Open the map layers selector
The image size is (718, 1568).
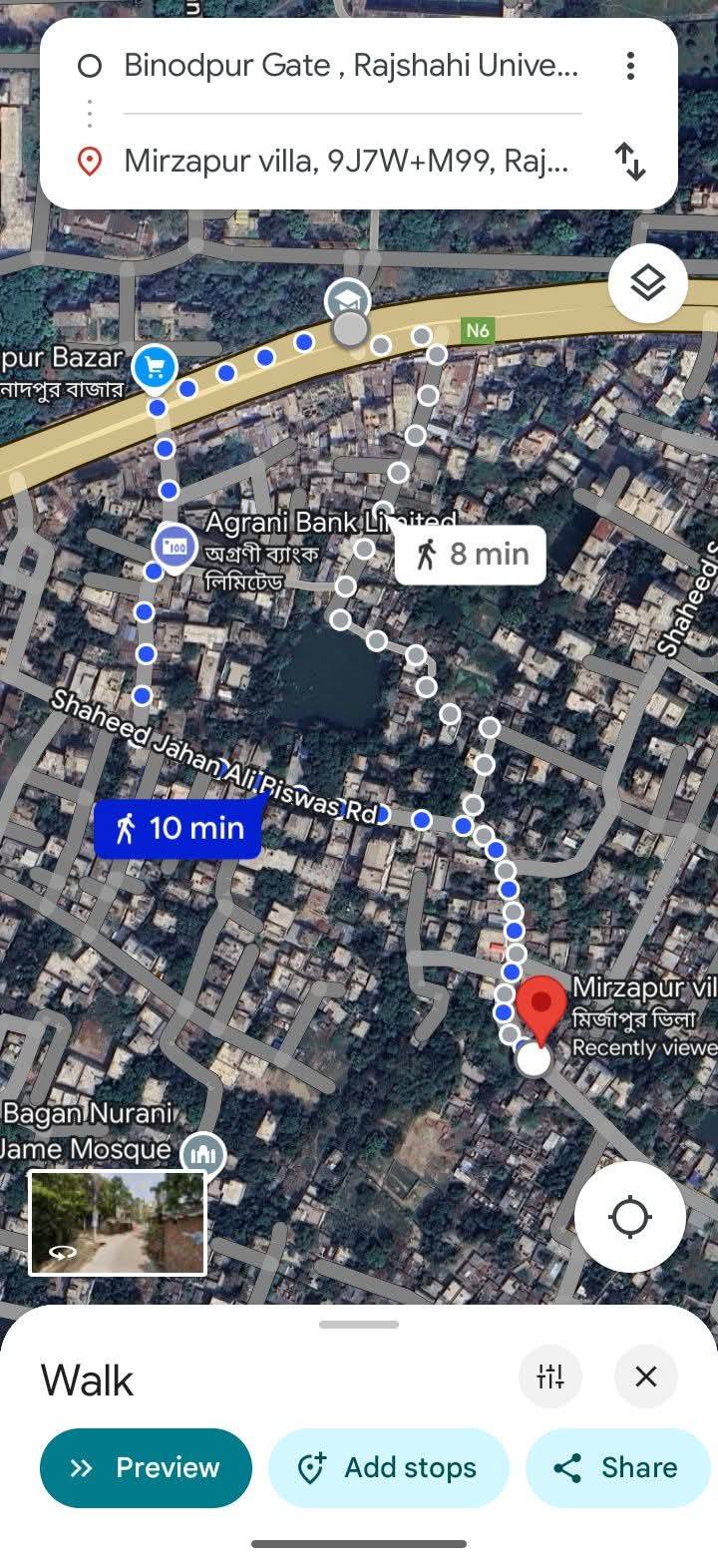pyautogui.click(x=647, y=284)
